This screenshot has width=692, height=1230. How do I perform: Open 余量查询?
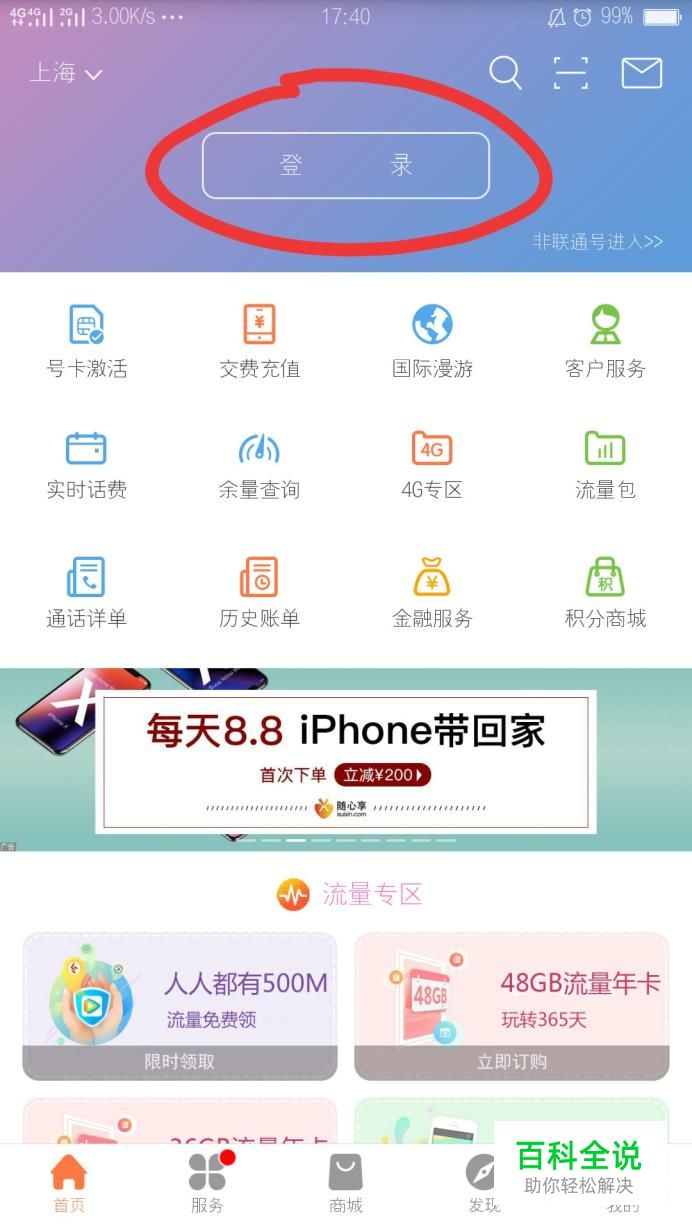[x=259, y=465]
